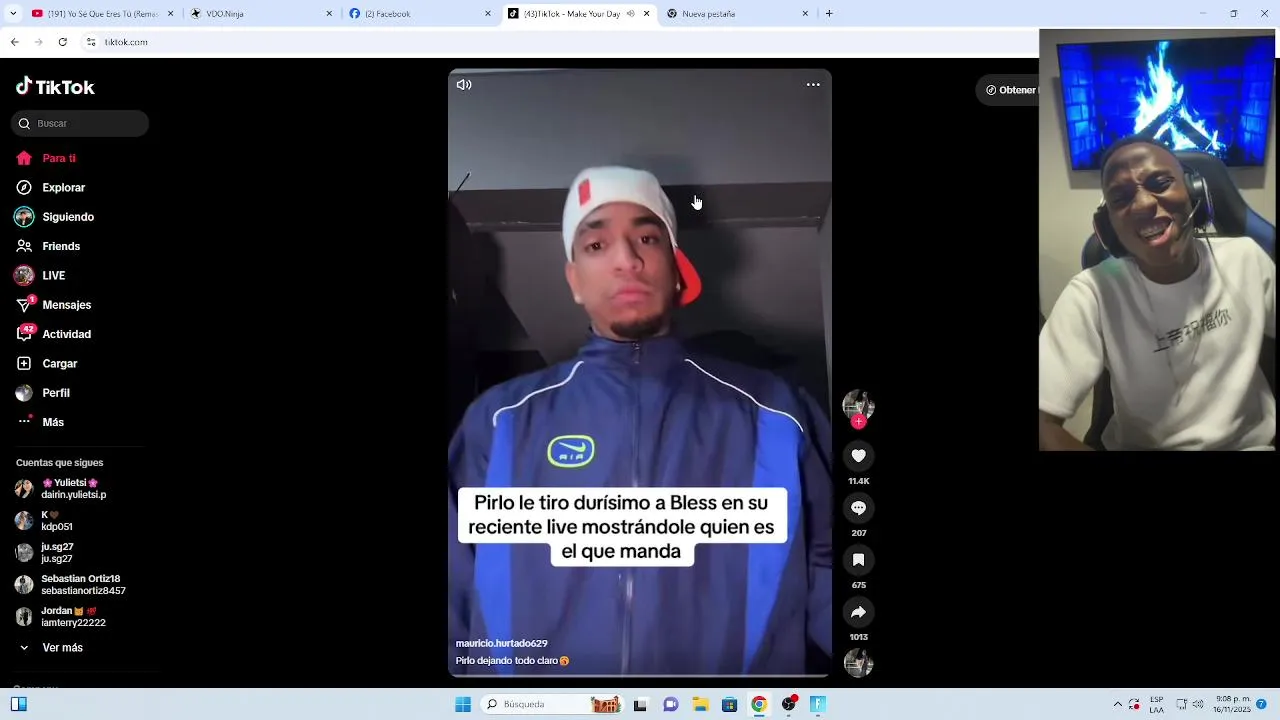Open Mensajes inbox
This screenshot has height=720, width=1280.
click(x=66, y=305)
